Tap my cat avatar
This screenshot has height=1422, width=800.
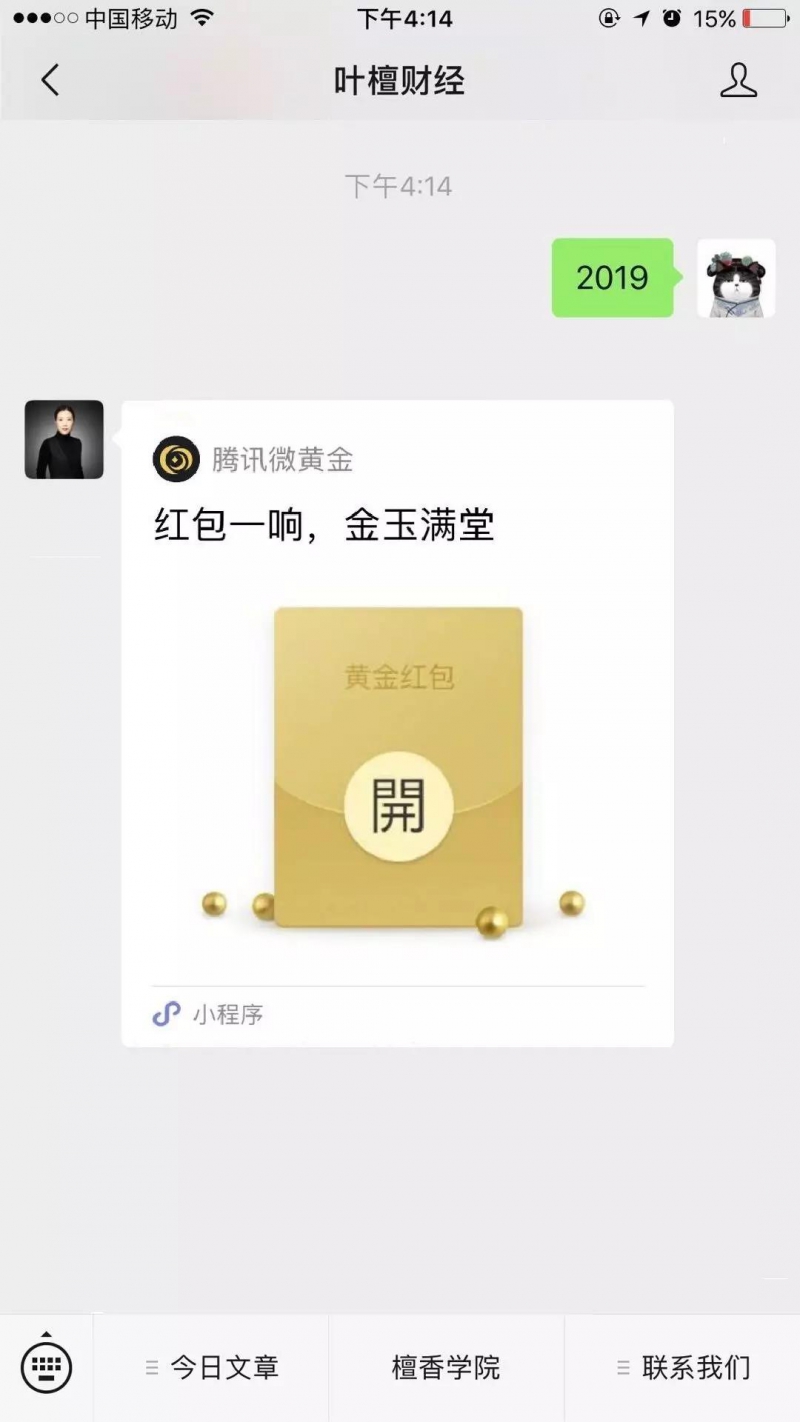pyautogui.click(x=736, y=278)
